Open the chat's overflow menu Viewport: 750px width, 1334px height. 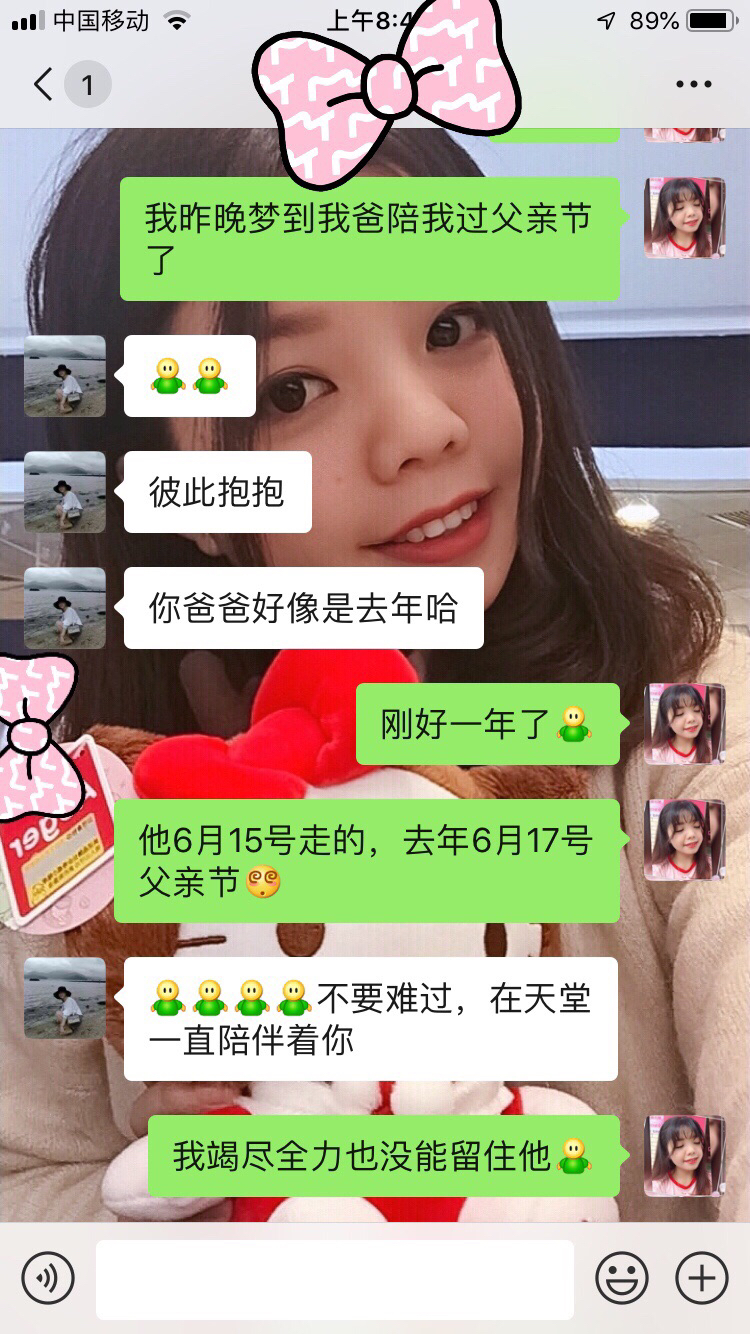tap(693, 85)
